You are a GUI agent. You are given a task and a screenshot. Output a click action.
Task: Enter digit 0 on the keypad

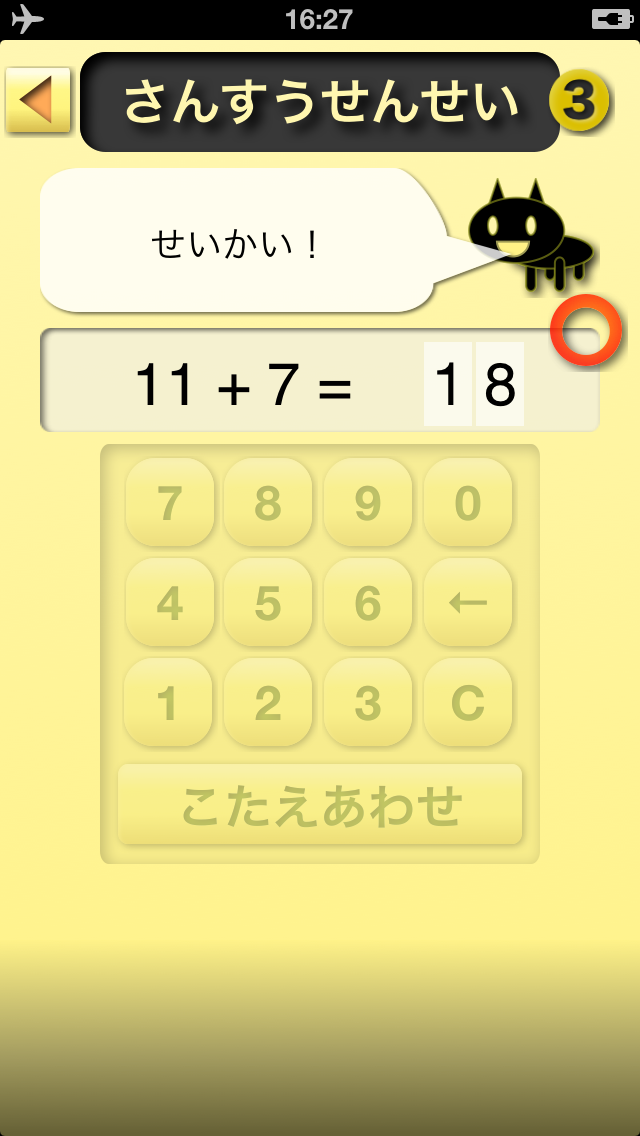pos(467,502)
